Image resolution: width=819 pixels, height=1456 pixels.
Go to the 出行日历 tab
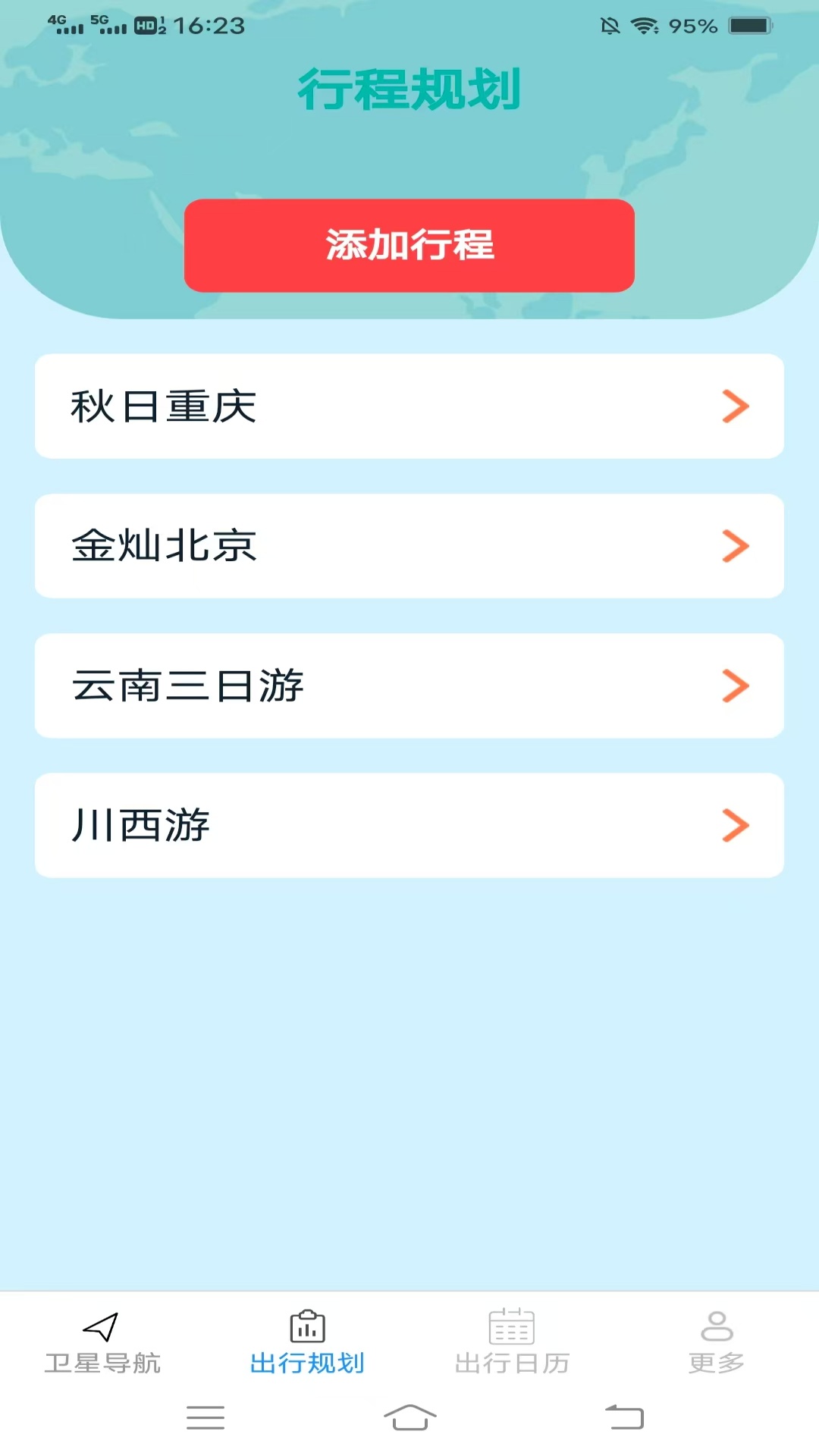(512, 1343)
